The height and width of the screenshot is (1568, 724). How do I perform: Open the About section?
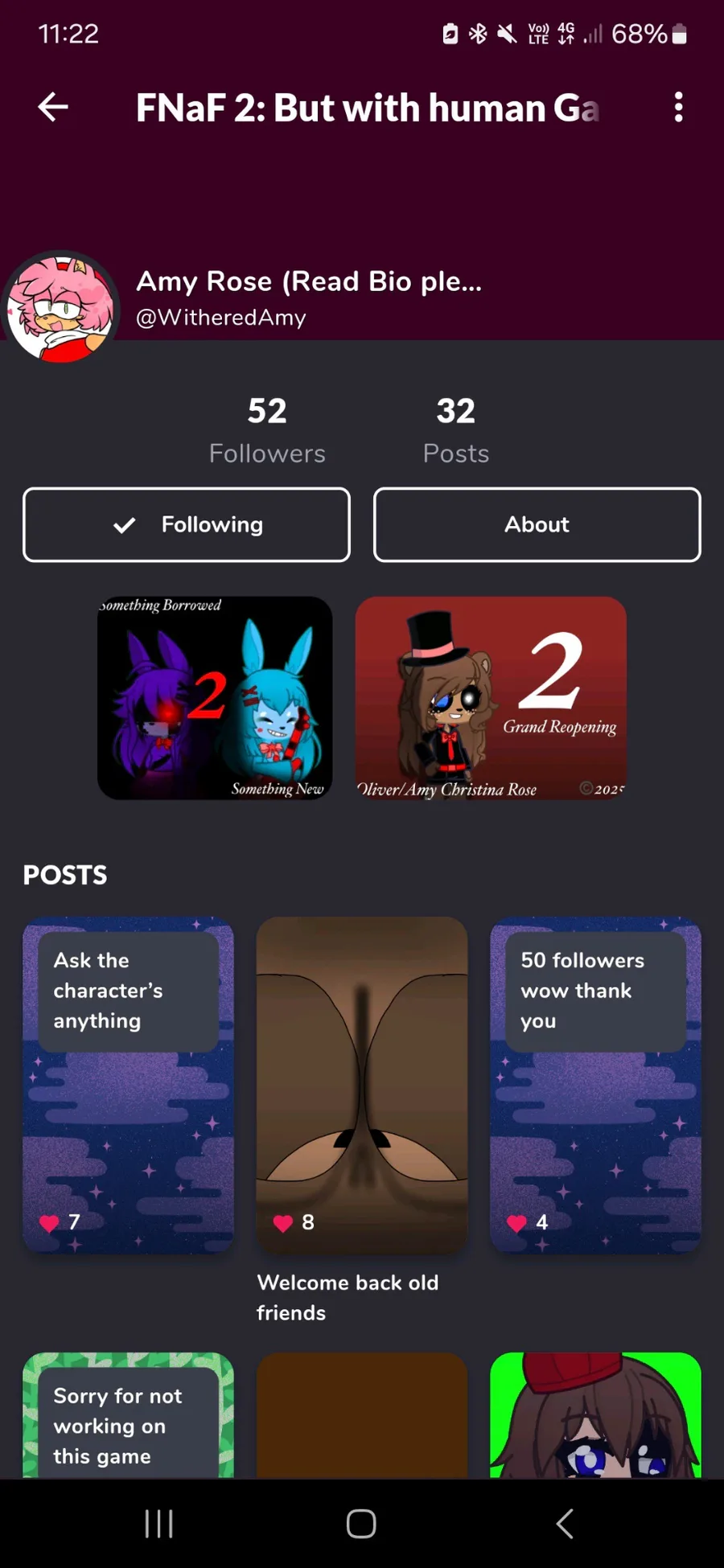(x=537, y=524)
